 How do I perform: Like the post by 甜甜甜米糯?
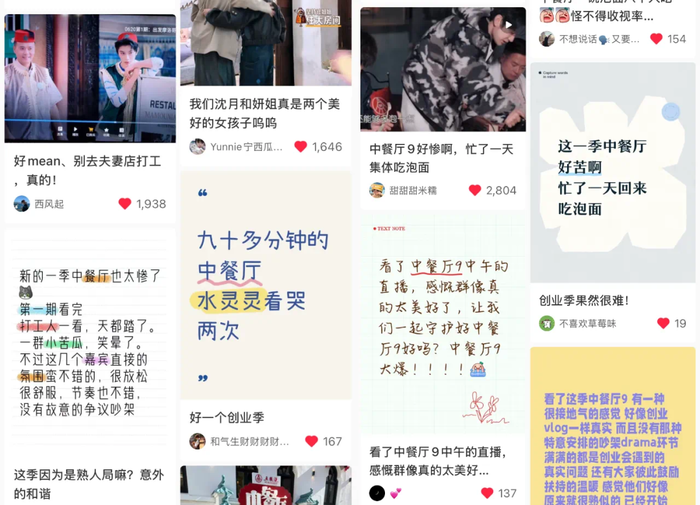475,190
